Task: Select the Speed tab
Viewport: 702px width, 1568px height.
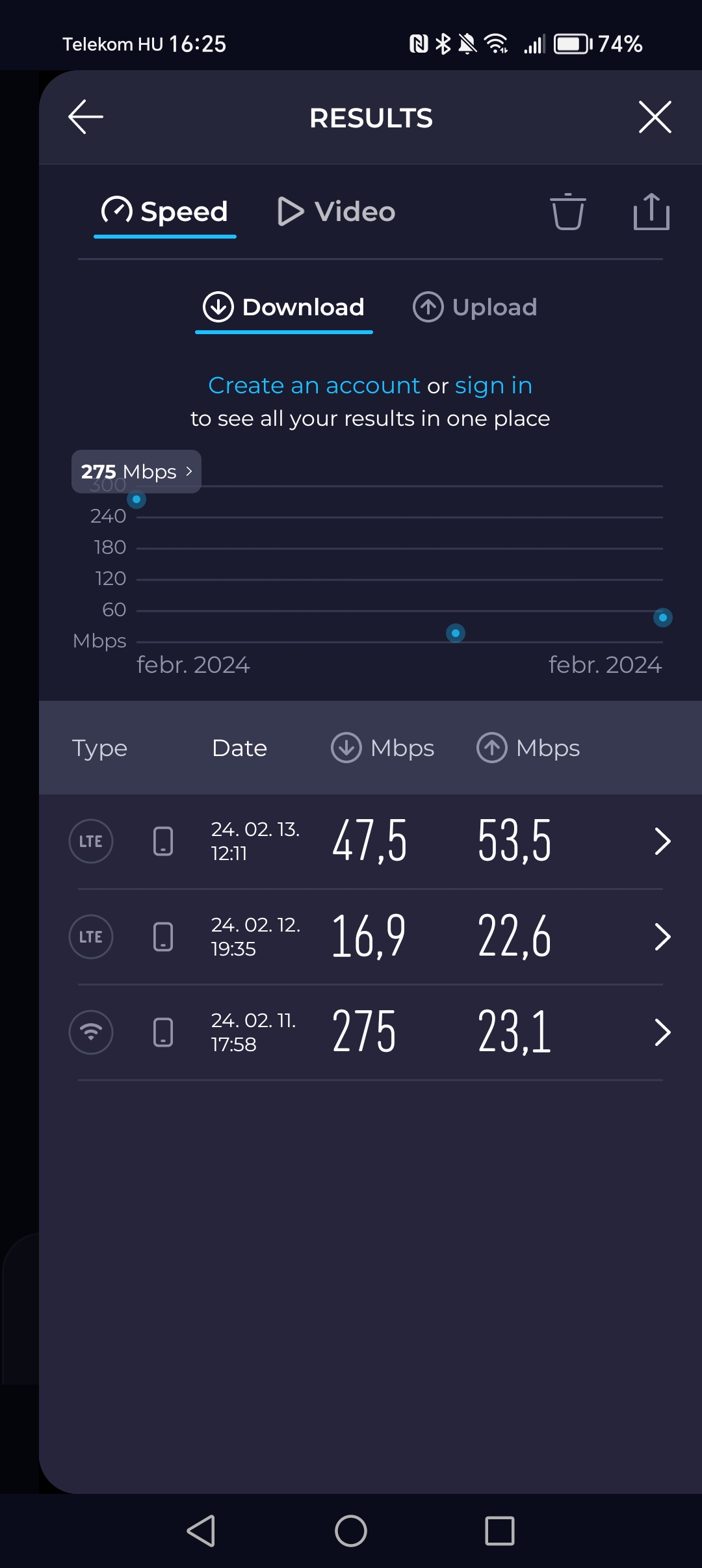Action: (165, 212)
